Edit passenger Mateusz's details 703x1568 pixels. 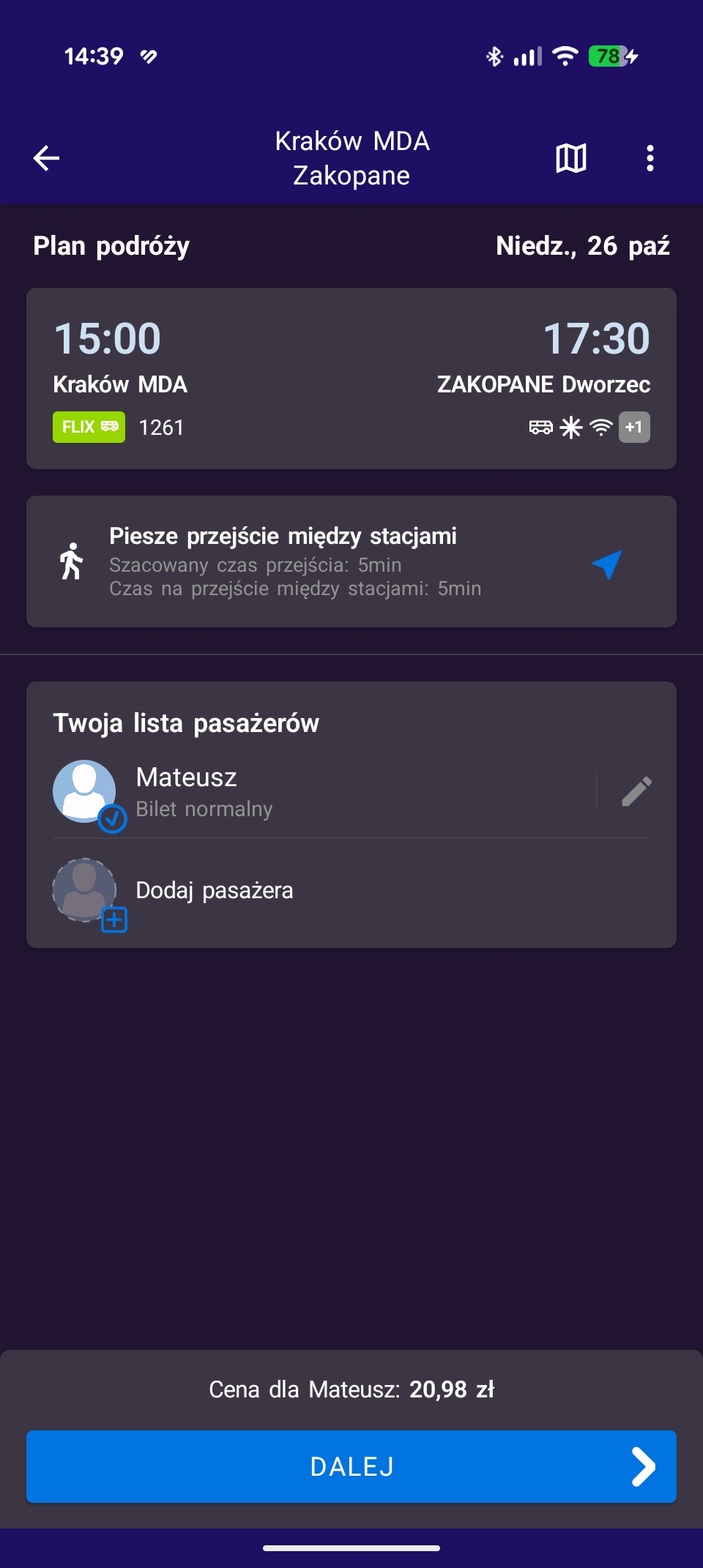tap(636, 792)
